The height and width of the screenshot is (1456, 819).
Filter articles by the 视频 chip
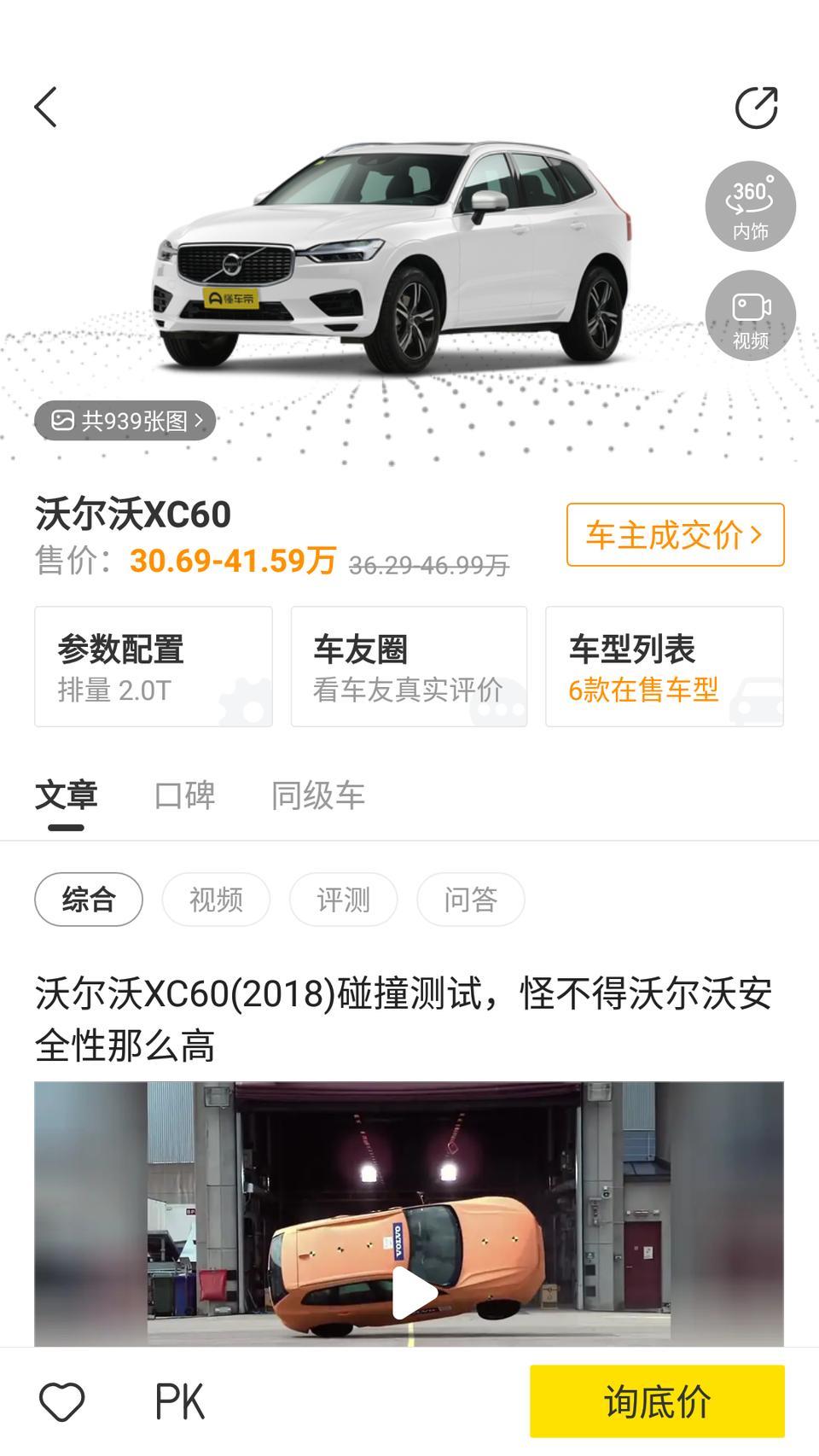coord(216,900)
